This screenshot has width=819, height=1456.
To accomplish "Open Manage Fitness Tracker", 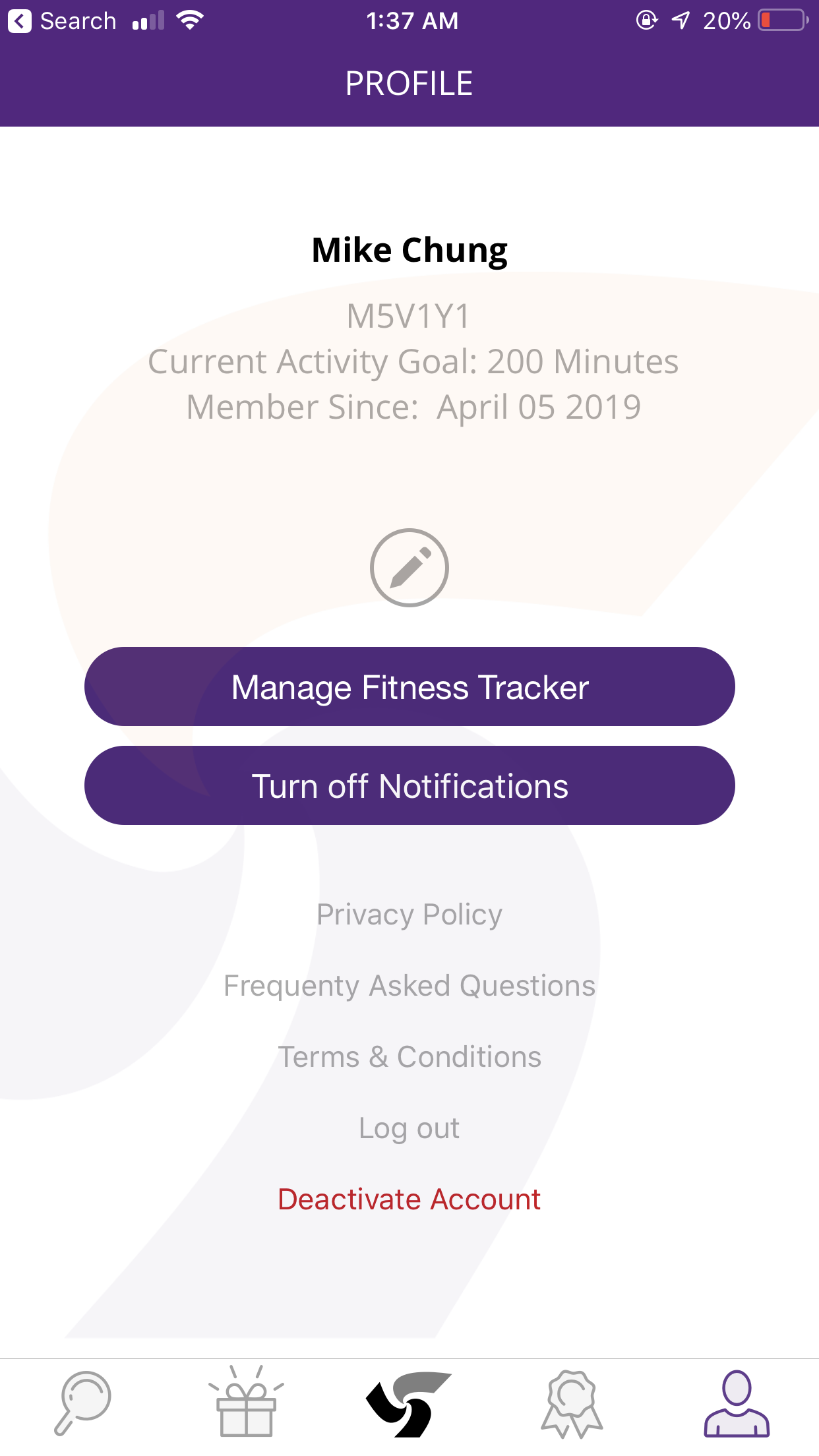I will 409,686.
